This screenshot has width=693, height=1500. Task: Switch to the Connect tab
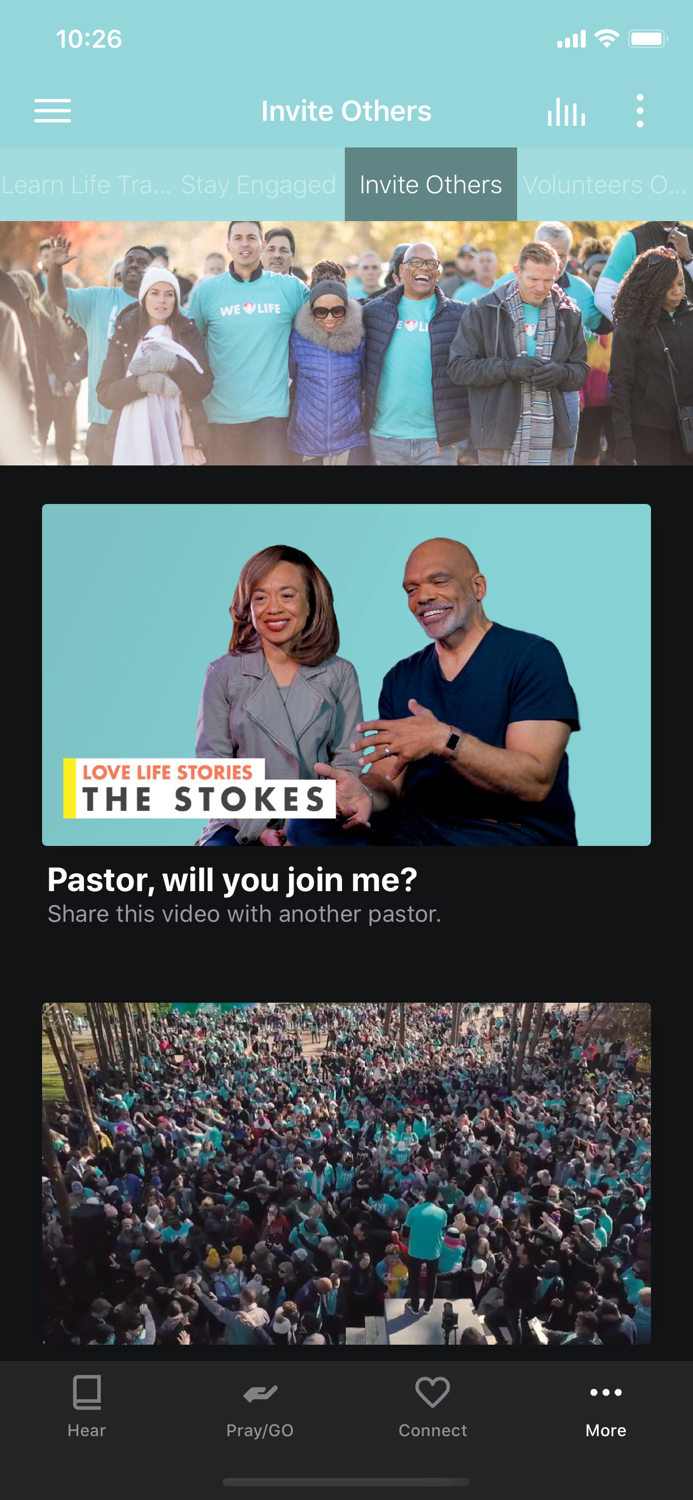(433, 1407)
